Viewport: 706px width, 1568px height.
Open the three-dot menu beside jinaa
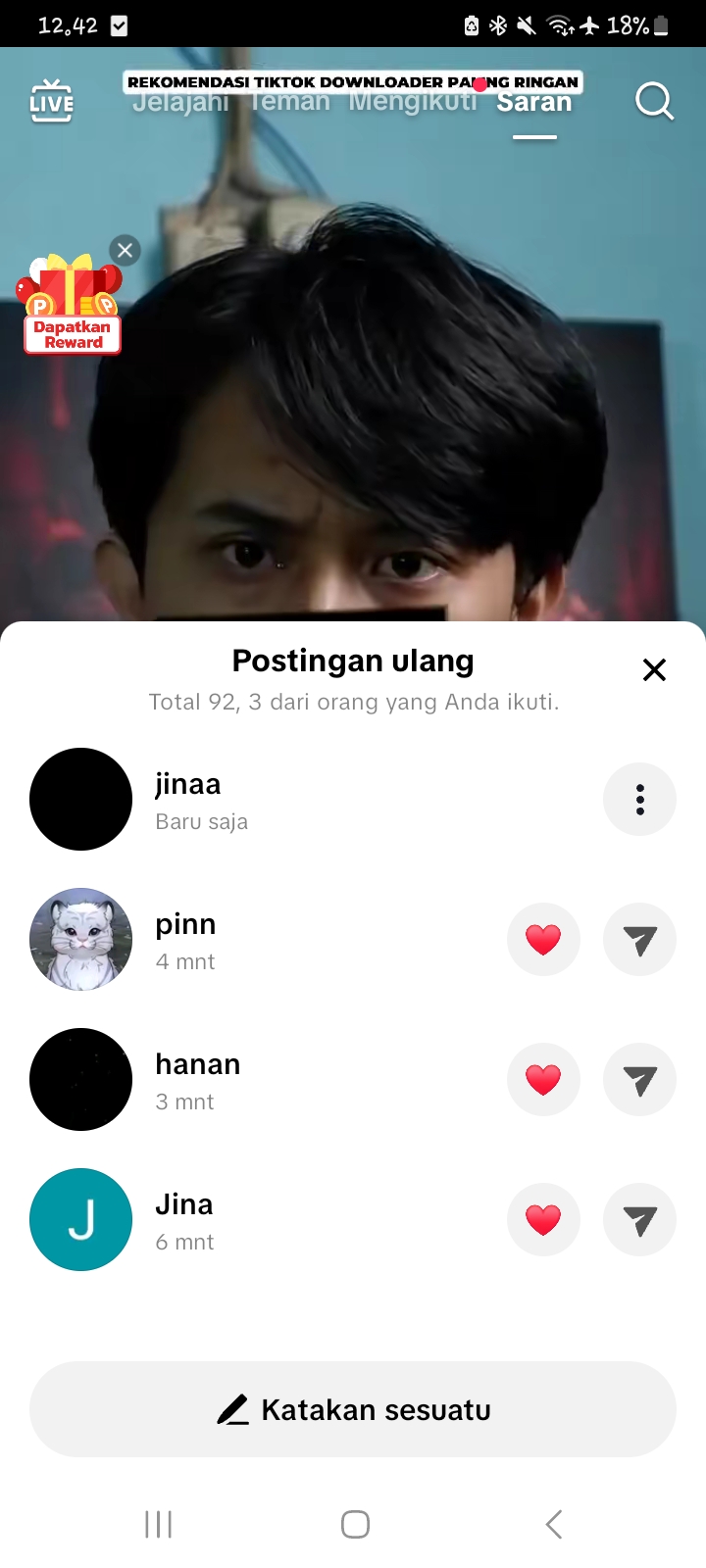click(x=639, y=800)
